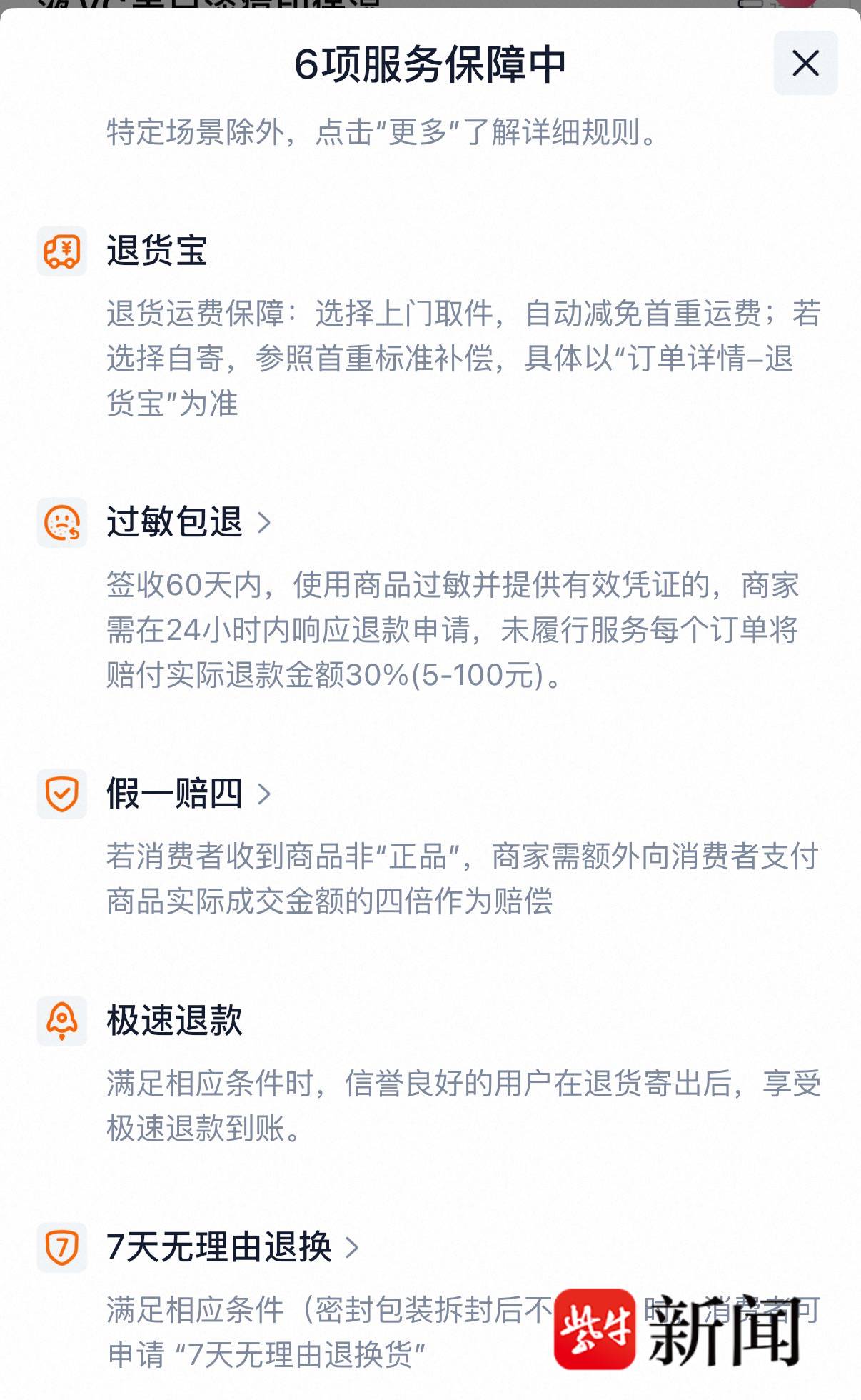The width and height of the screenshot is (861, 1400).
Task: Open 7天无理由退换 details
Action: (232, 1247)
